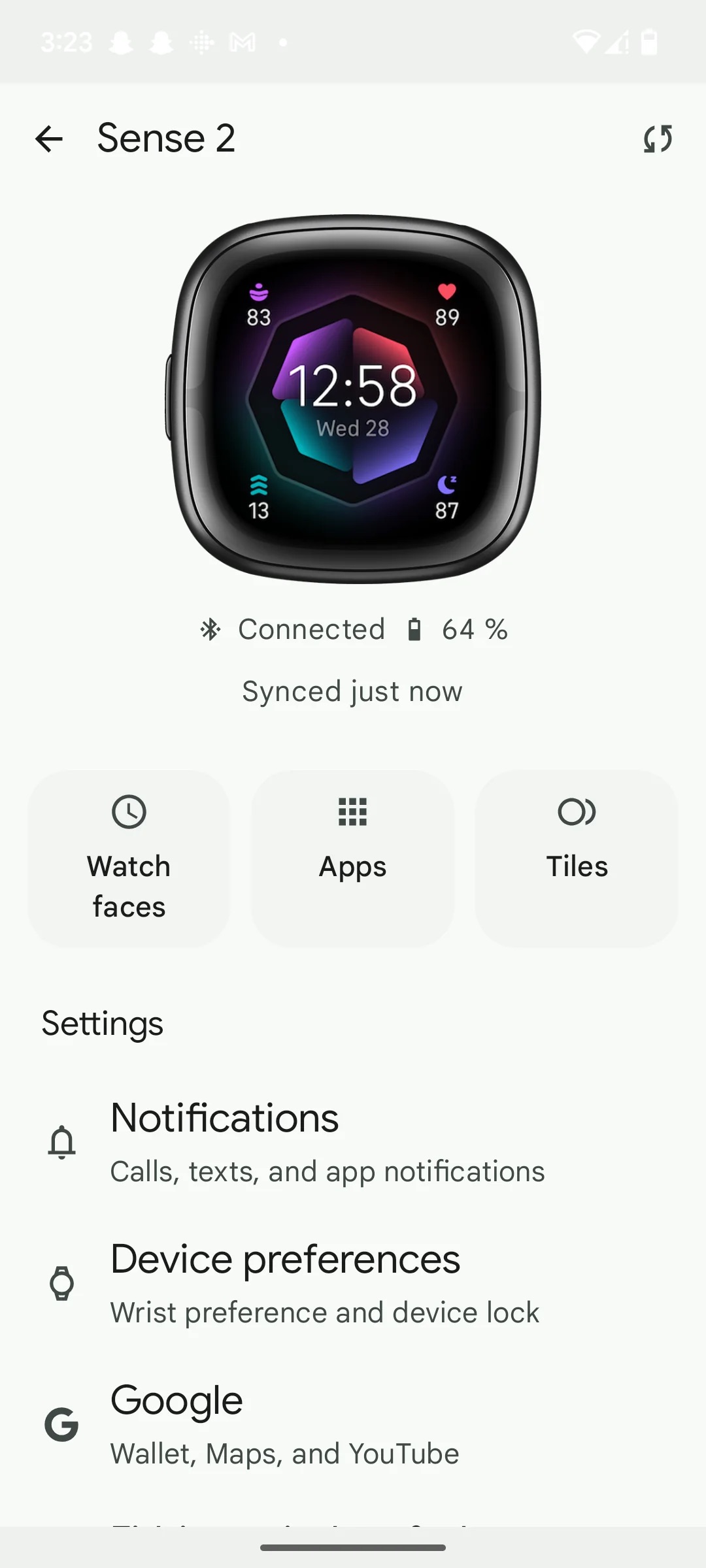Open Notifications settings
The image size is (706, 1568).
327,1142
